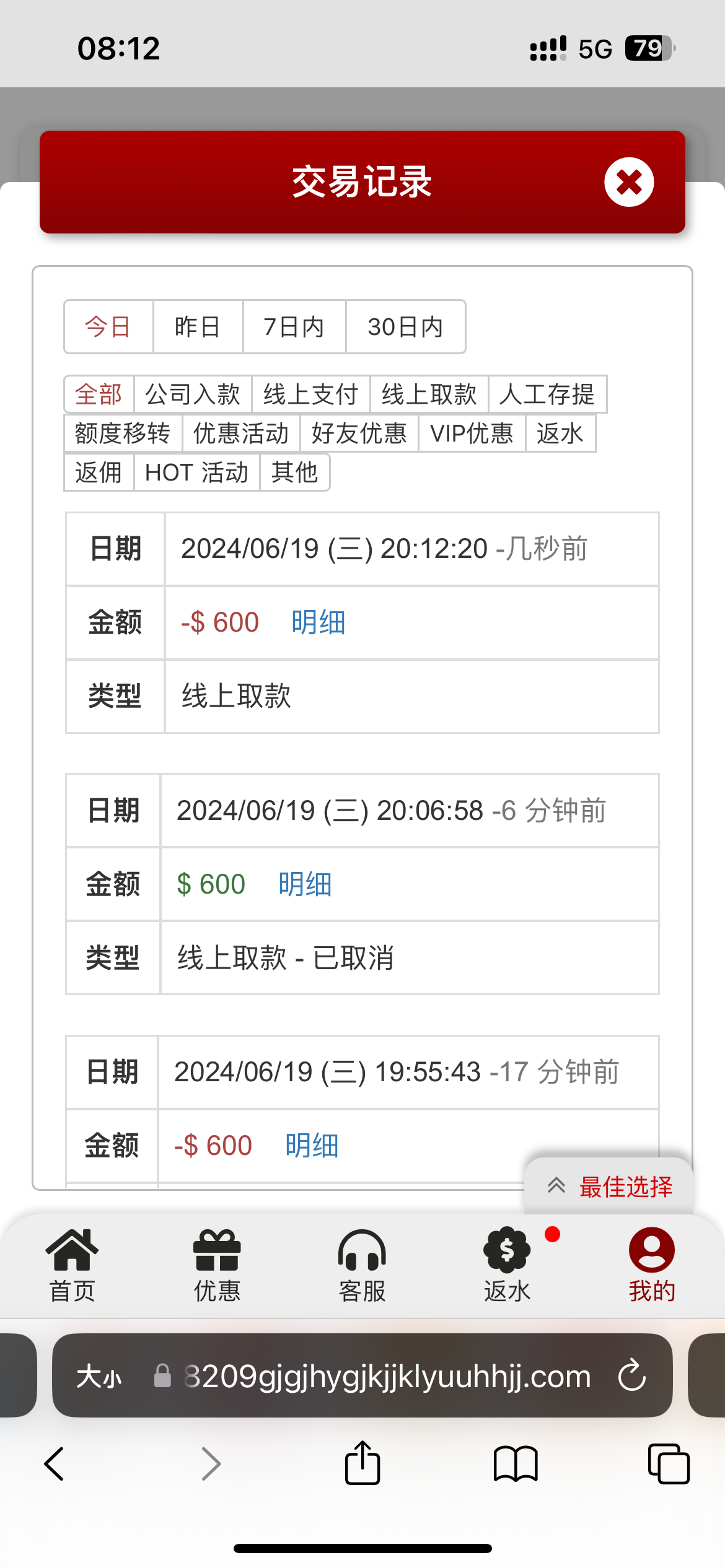Open 明细 for the 19:55:43 transaction
This screenshot has height=1568, width=725.
(x=312, y=1146)
